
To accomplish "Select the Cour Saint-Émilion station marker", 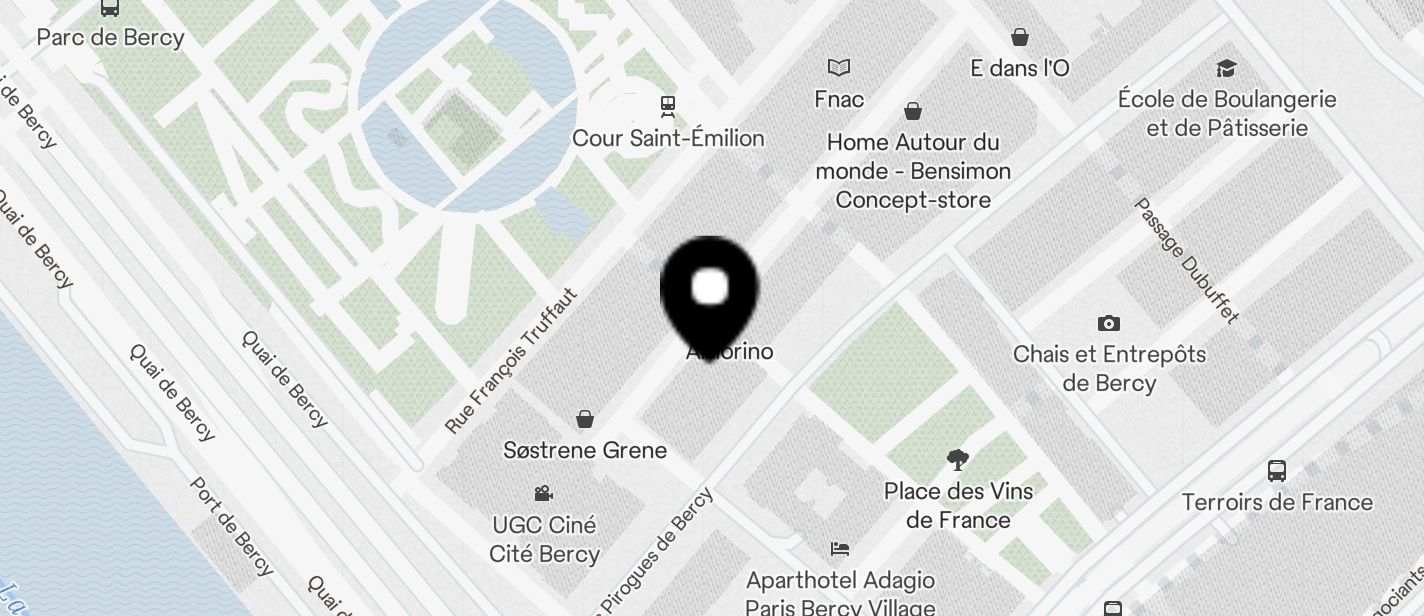I will click(x=667, y=105).
